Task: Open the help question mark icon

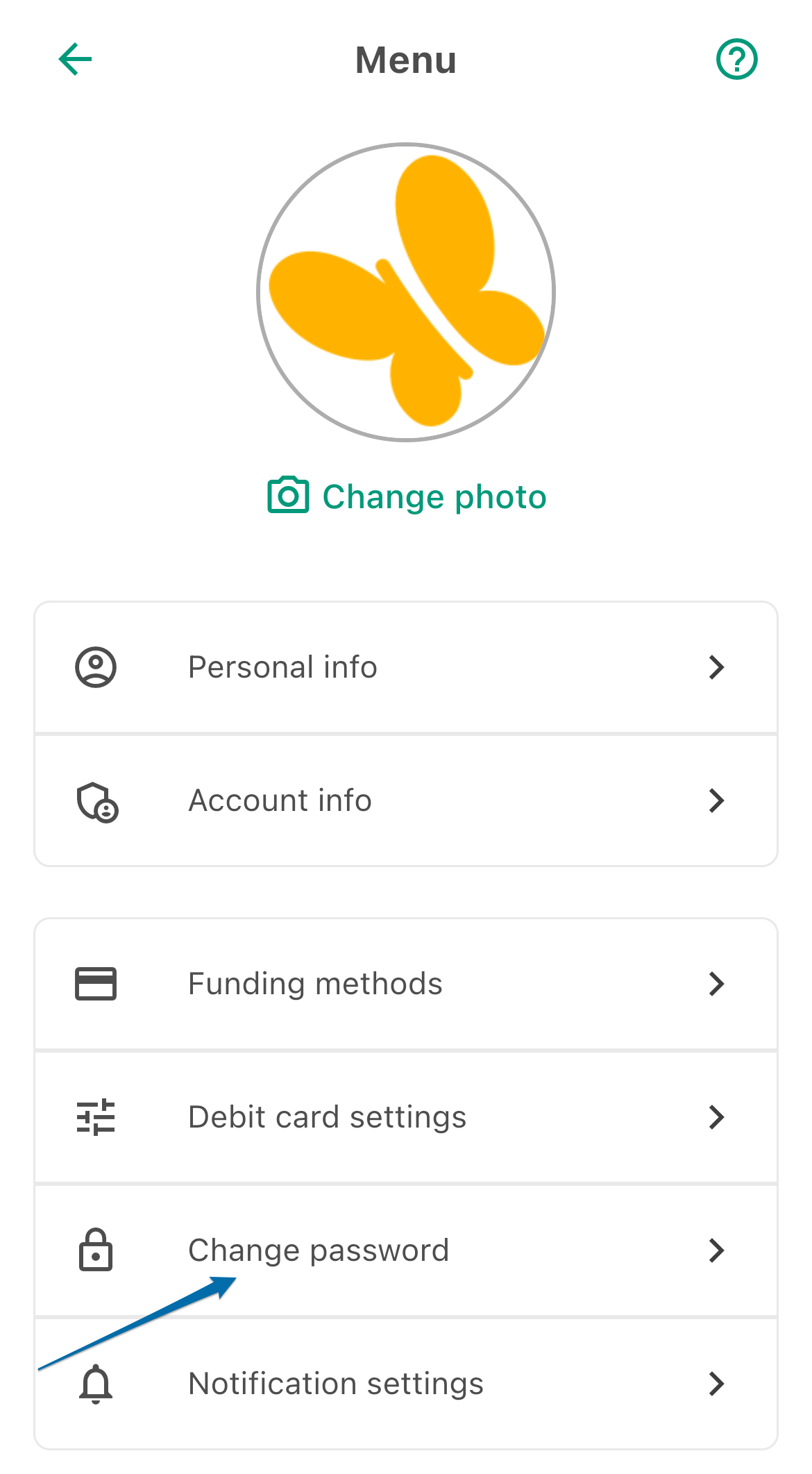Action: point(736,59)
